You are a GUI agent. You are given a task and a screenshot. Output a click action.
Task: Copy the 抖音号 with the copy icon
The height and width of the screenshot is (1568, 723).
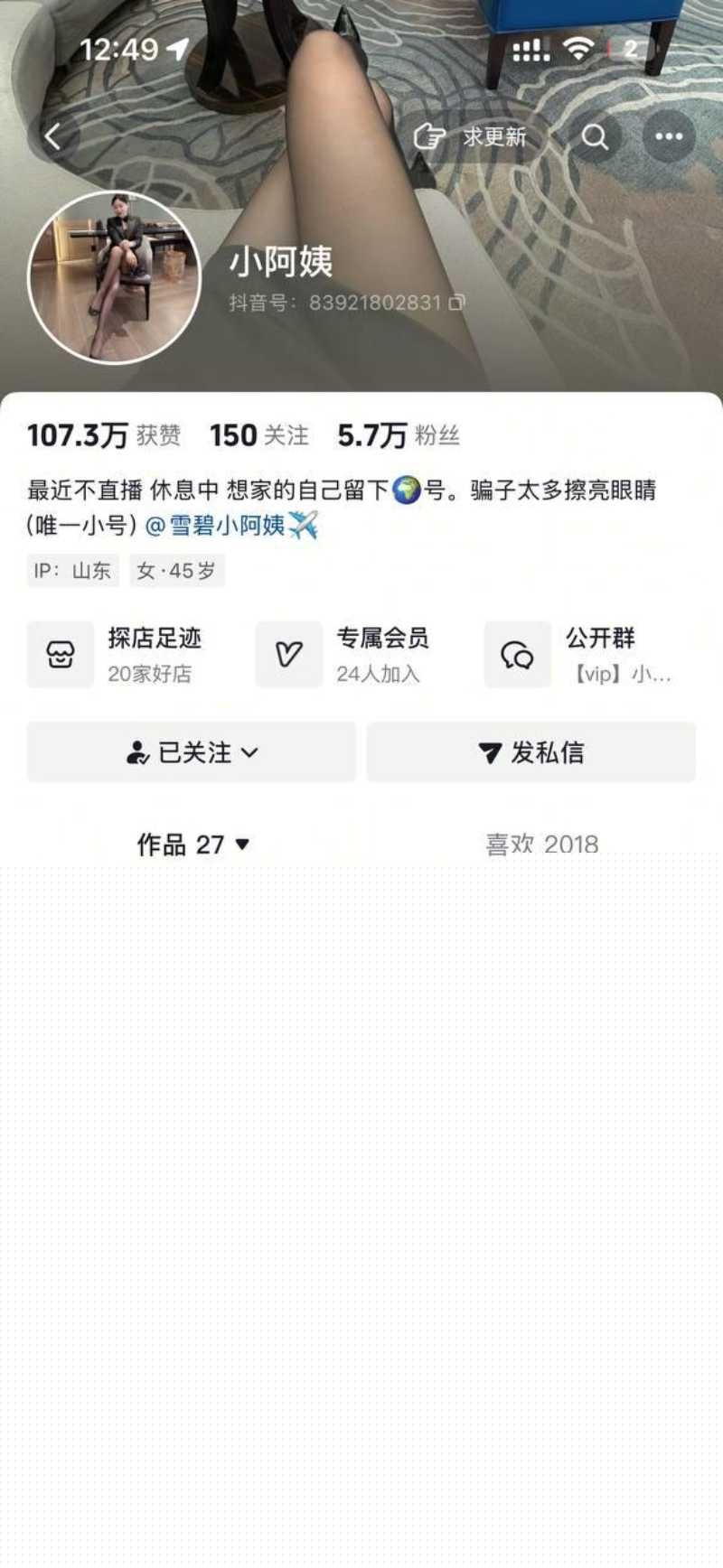(x=456, y=303)
